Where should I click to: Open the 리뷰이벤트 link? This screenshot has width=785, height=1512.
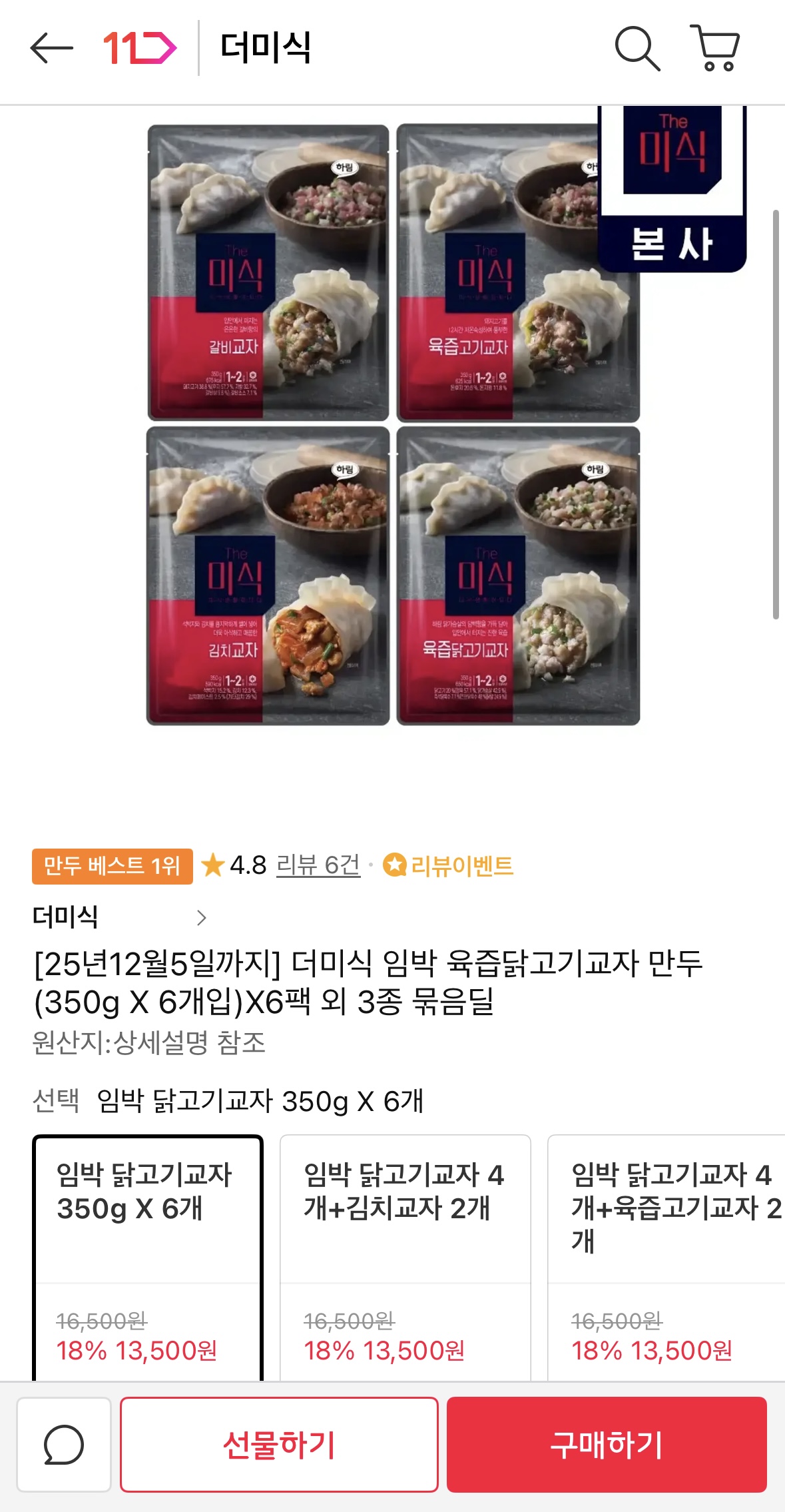[x=449, y=865]
